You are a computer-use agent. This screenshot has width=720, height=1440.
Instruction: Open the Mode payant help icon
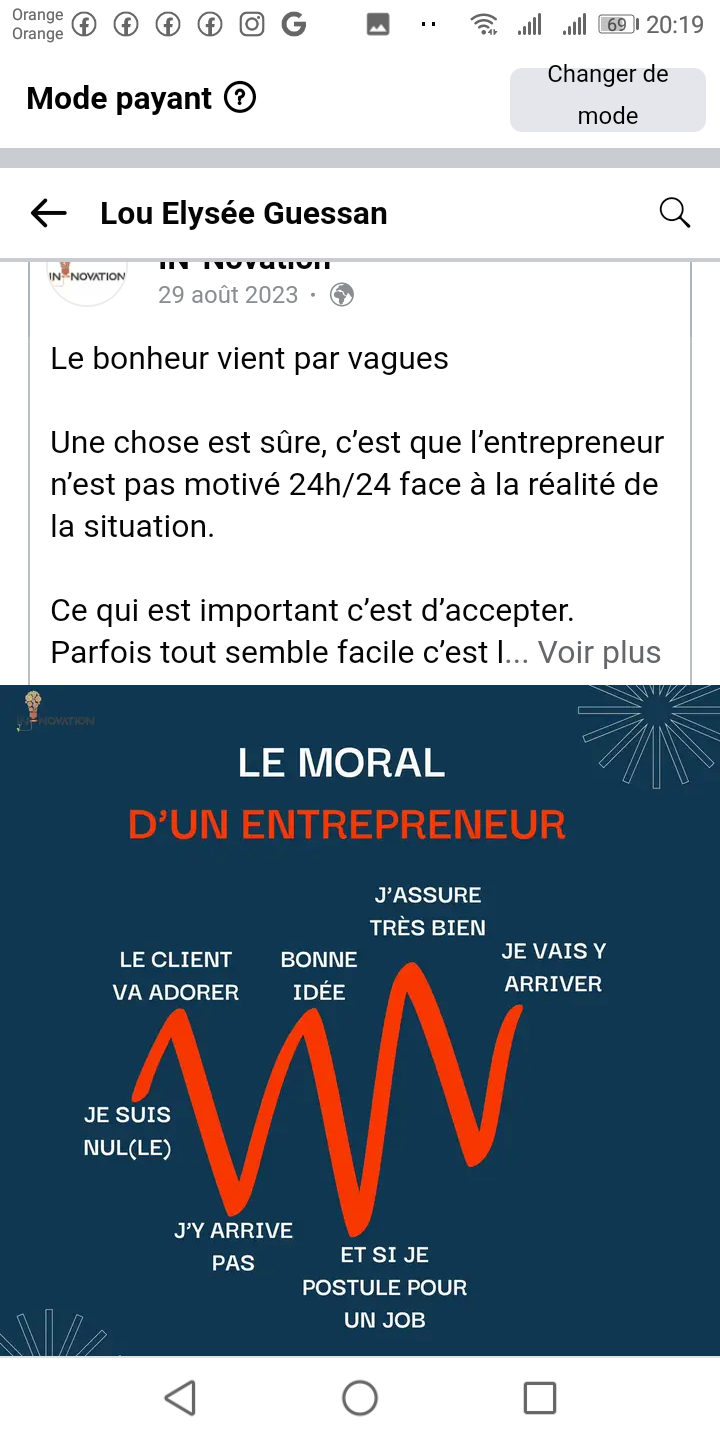tap(240, 98)
